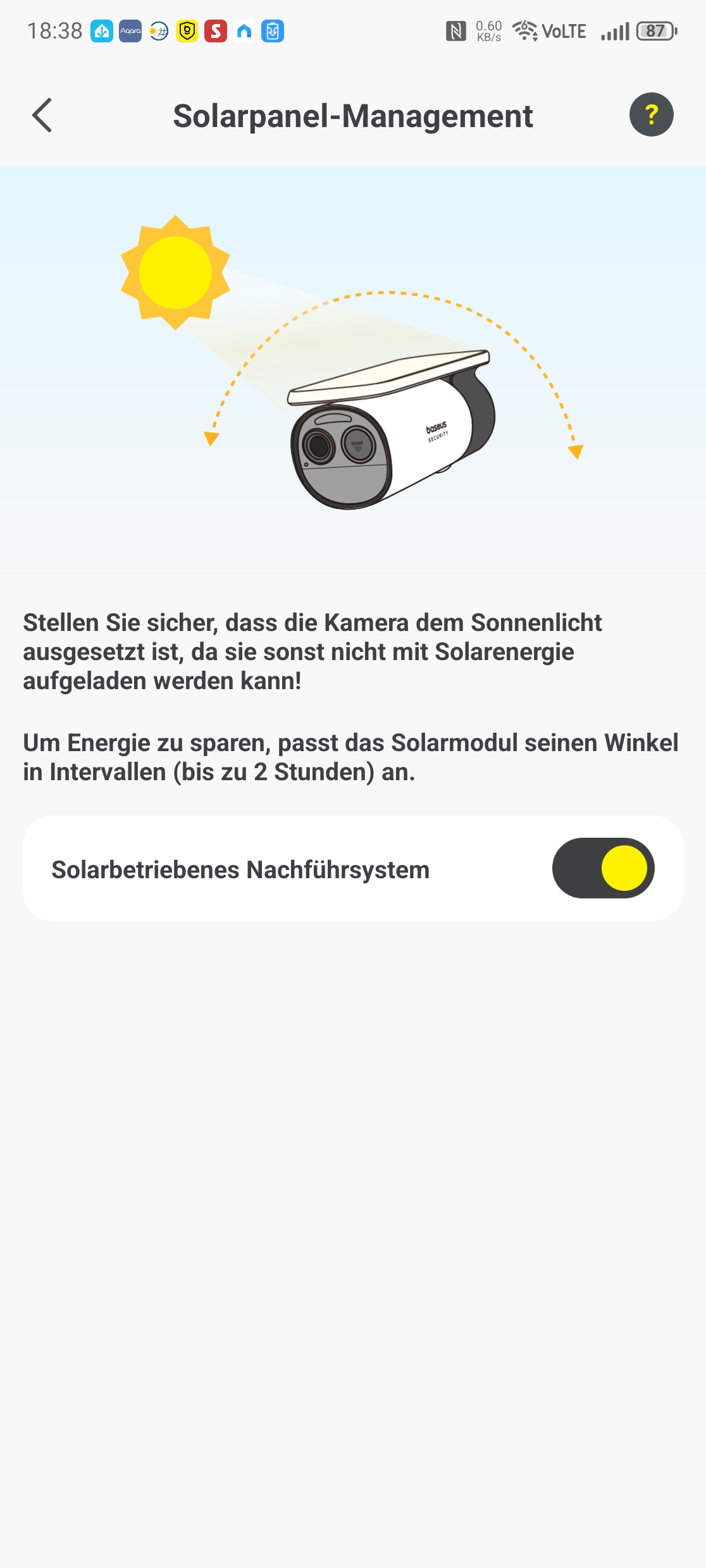Viewport: 706px width, 1568px height.
Task: Open the help question mark icon
Action: pyautogui.click(x=651, y=114)
